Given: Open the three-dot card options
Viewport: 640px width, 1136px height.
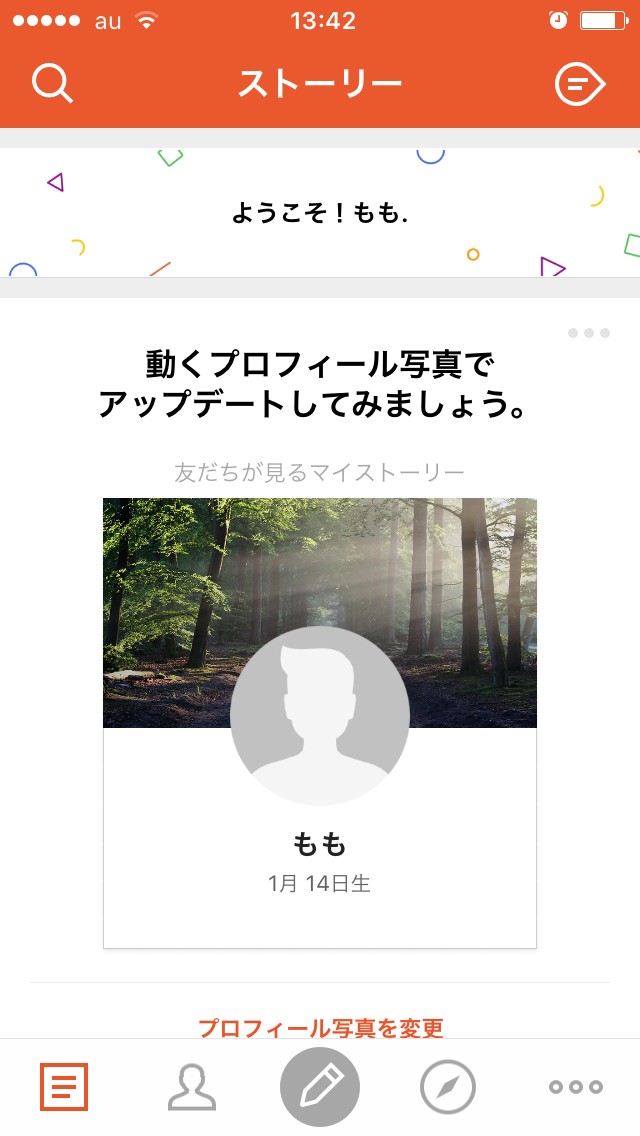Looking at the screenshot, I should [588, 333].
